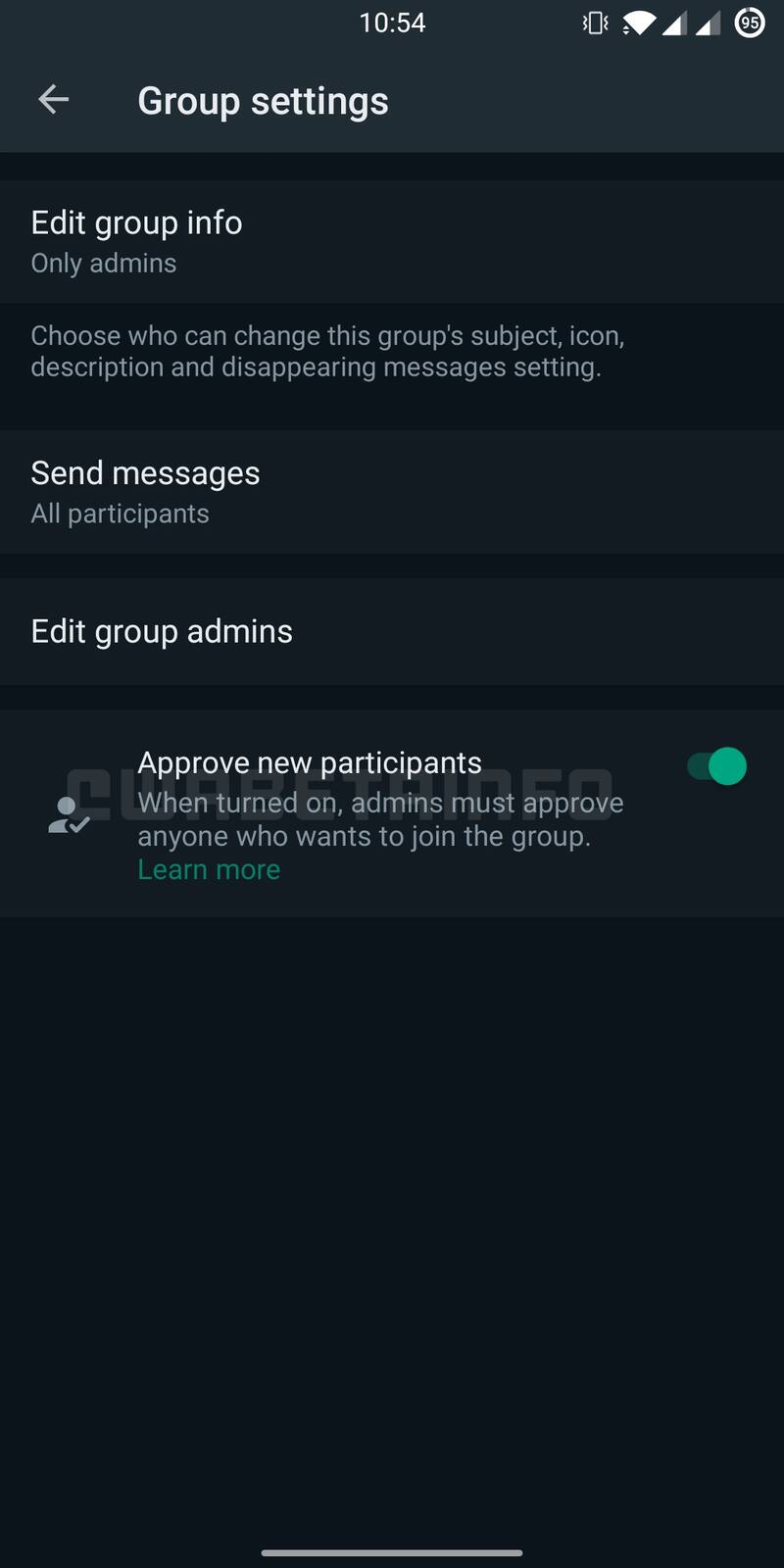
Task: Tap the Approve new participants label
Action: tap(310, 762)
